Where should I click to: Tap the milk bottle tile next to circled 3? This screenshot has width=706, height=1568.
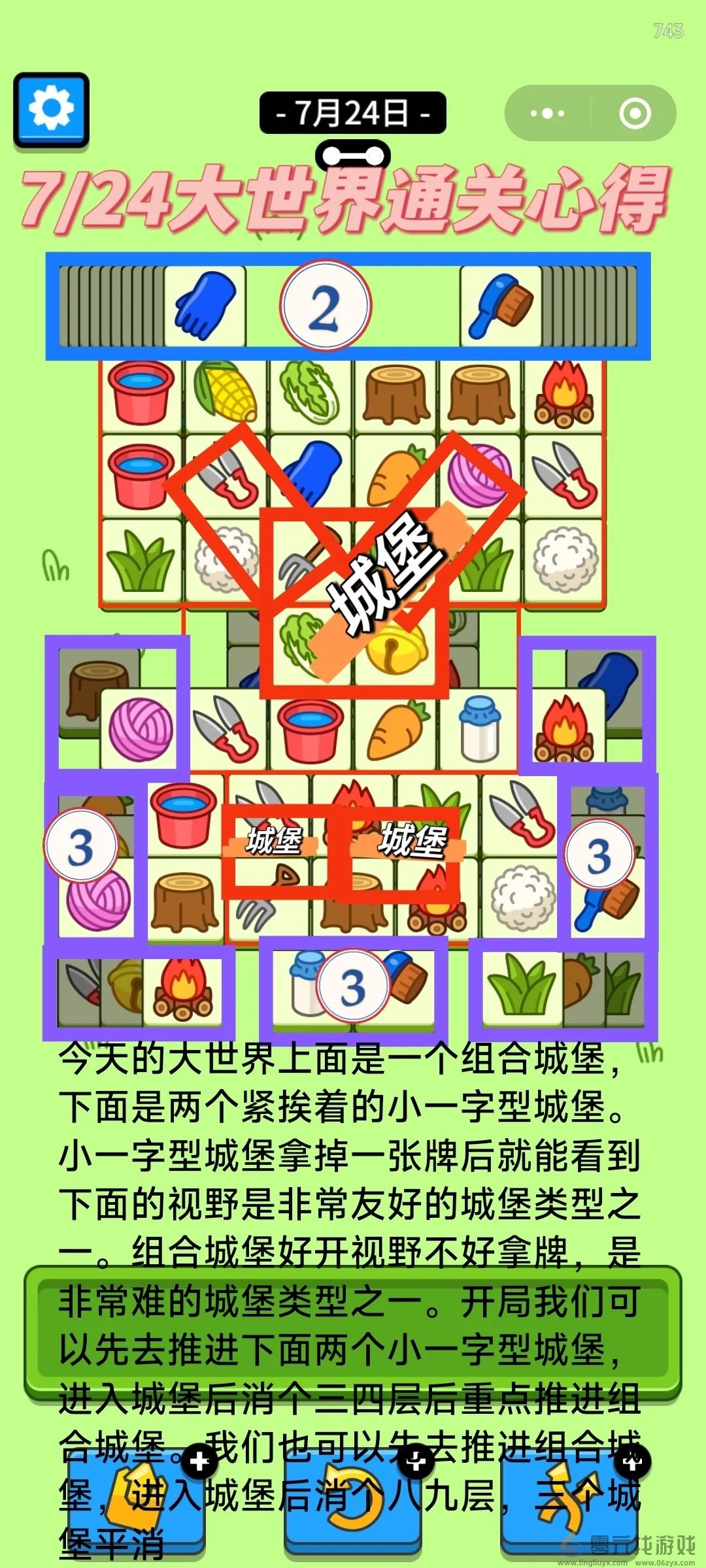tap(304, 987)
